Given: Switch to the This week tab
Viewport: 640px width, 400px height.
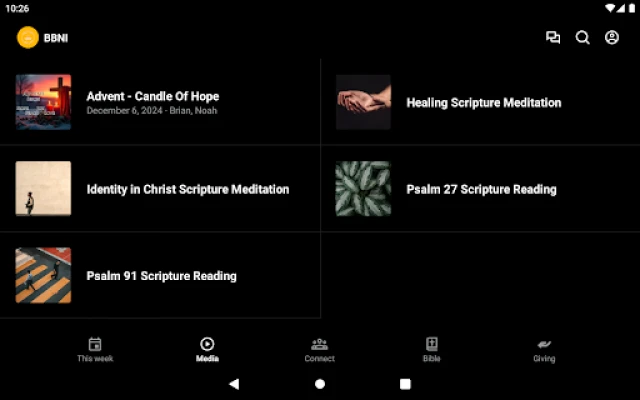Looking at the screenshot, I should pos(95,349).
